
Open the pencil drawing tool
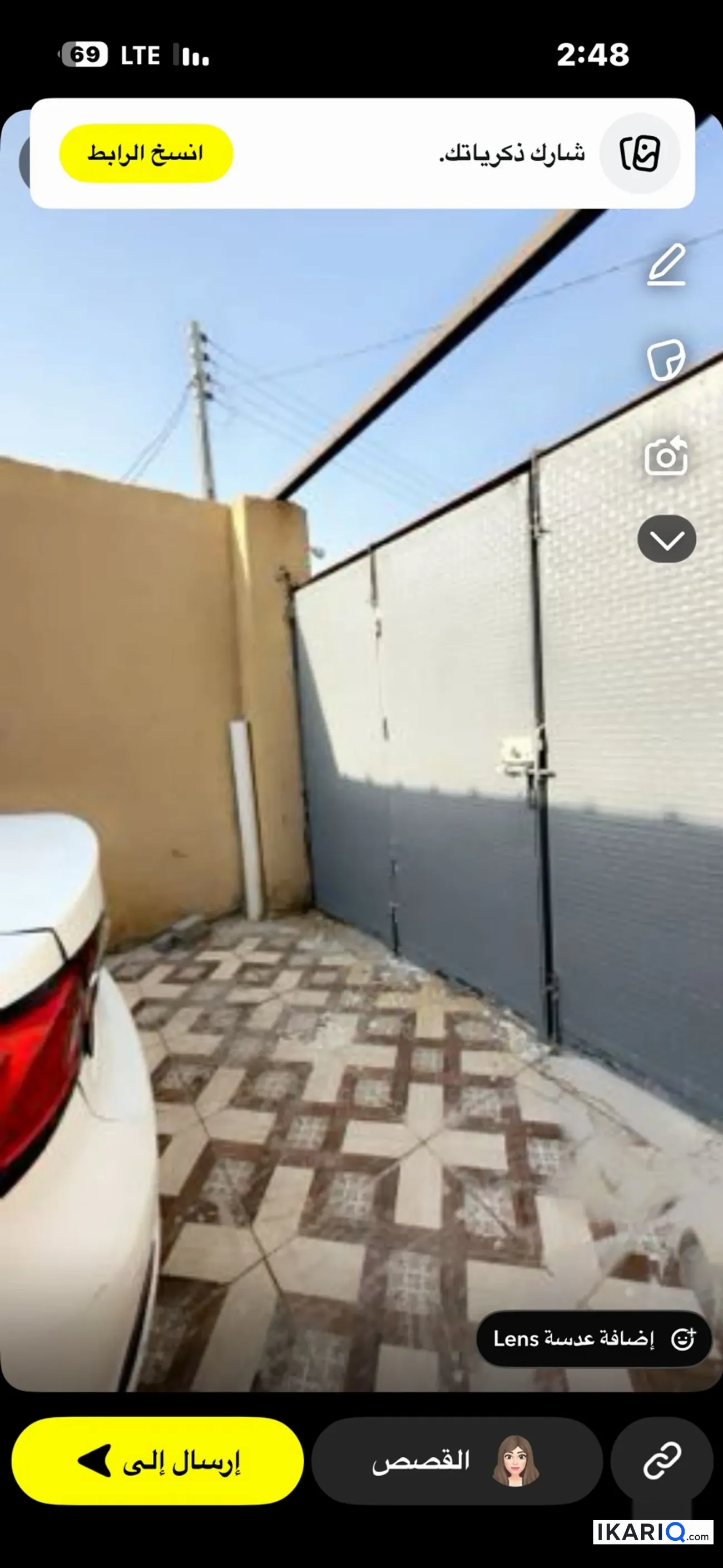pos(666,264)
